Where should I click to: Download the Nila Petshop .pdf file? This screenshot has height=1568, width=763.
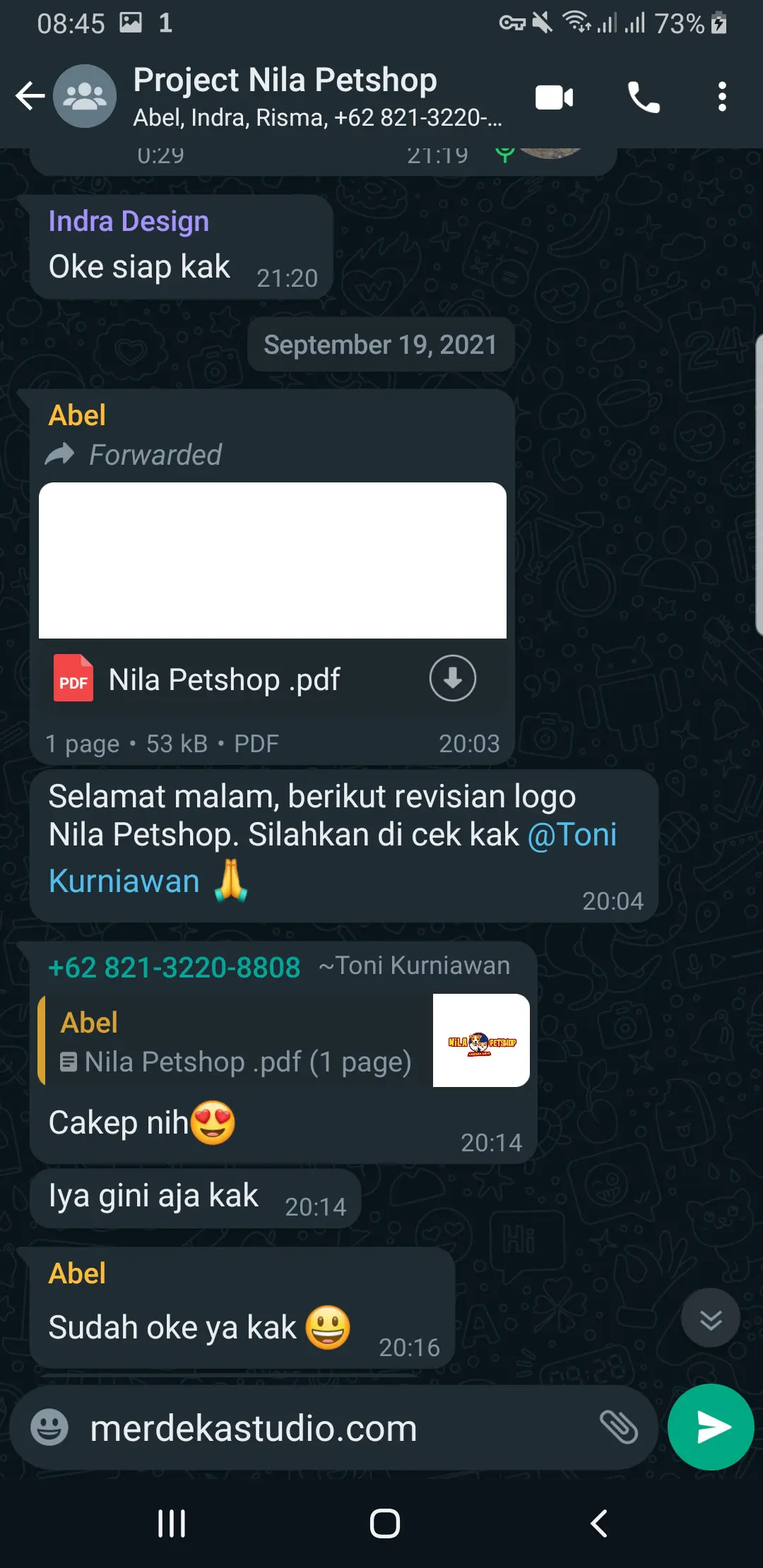[x=452, y=678]
